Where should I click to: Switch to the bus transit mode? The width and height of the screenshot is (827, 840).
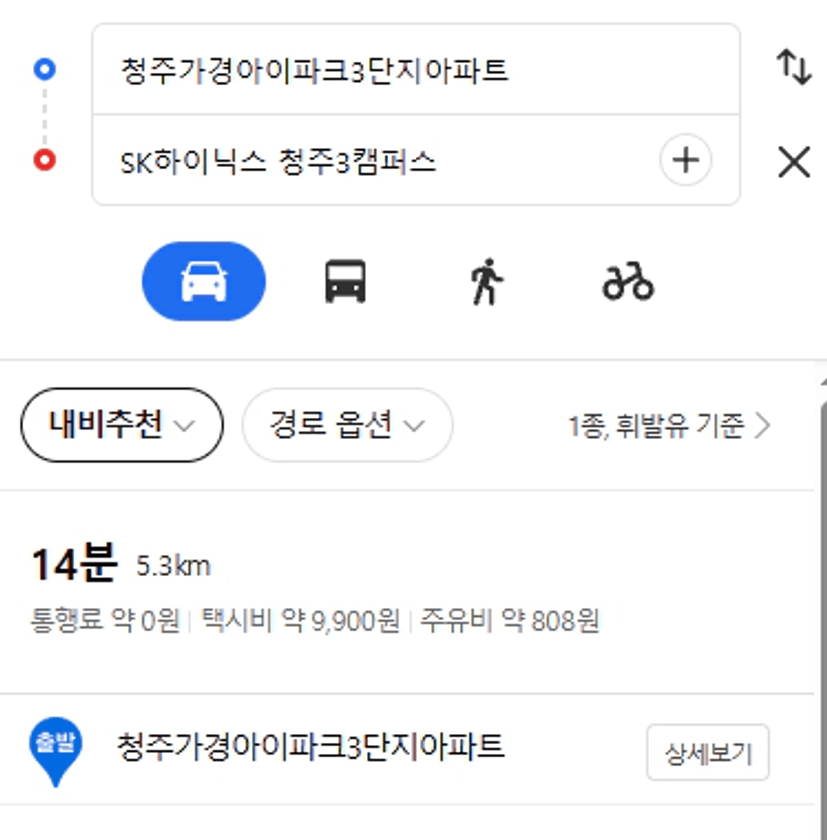(345, 281)
